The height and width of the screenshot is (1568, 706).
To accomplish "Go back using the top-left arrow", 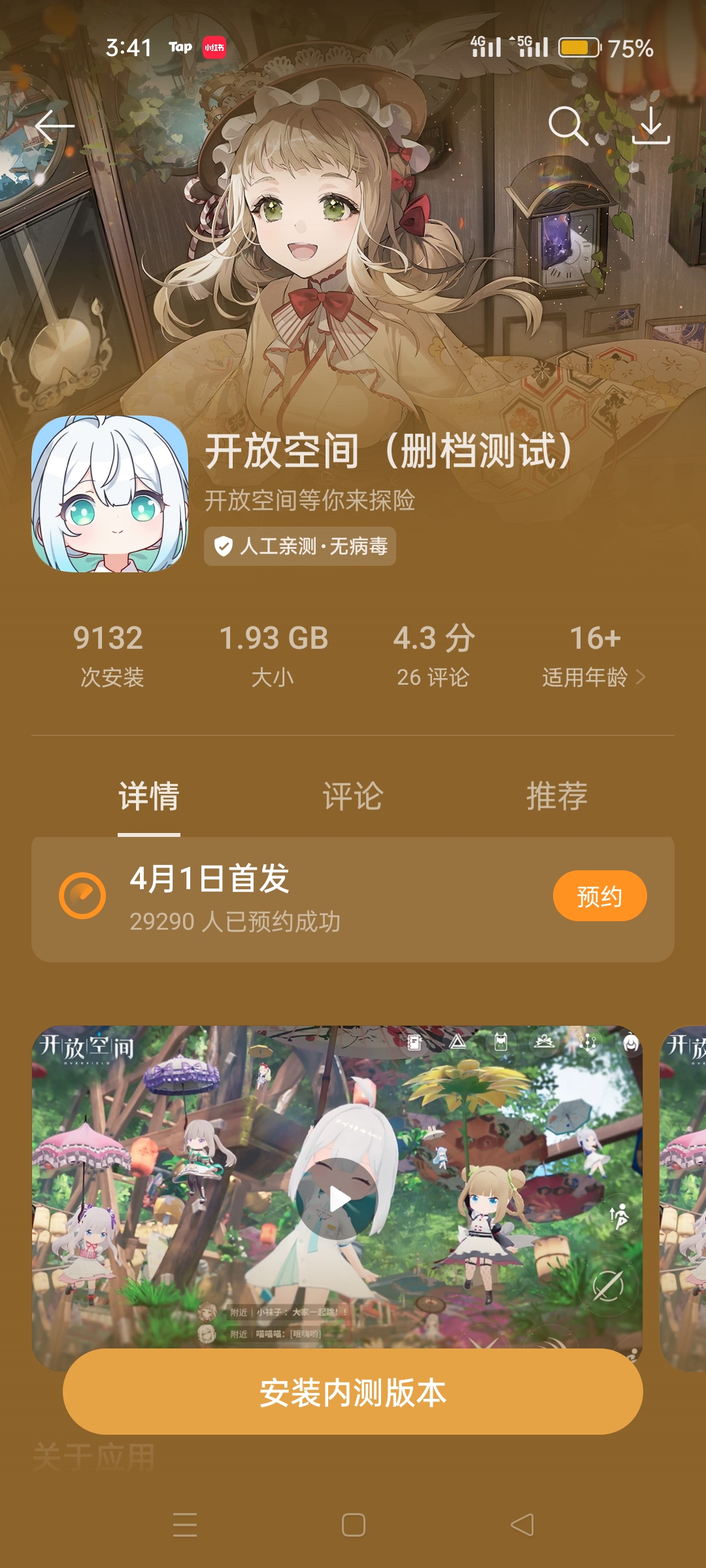I will 55,126.
